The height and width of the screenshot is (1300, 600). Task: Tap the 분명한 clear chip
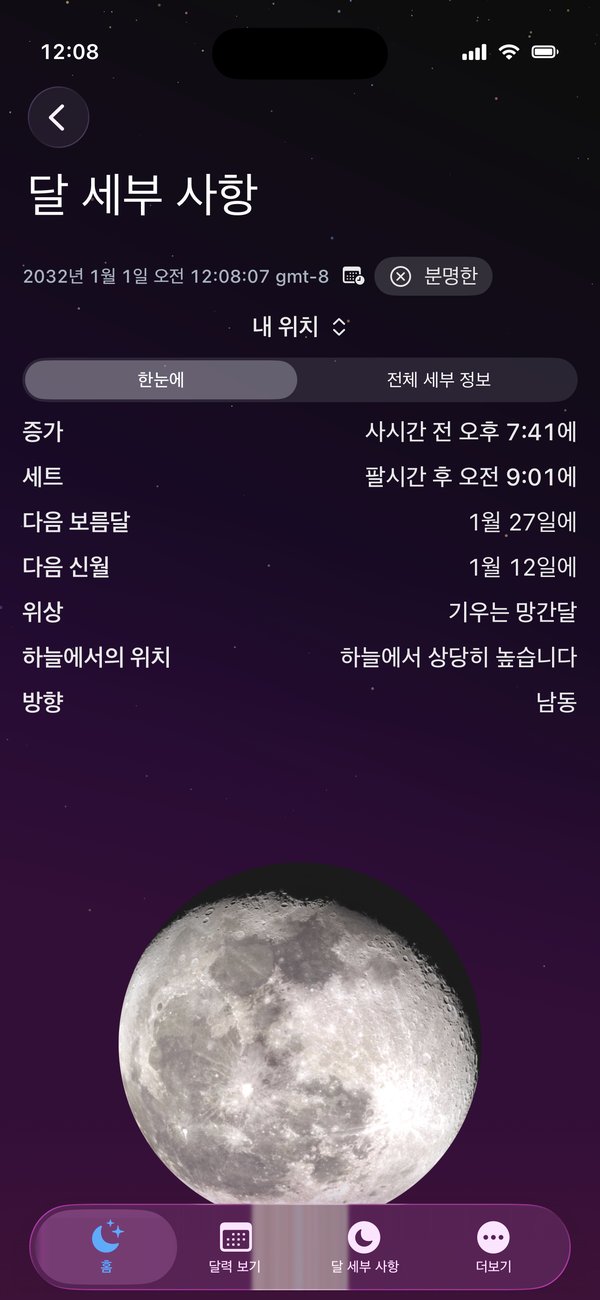[433, 276]
